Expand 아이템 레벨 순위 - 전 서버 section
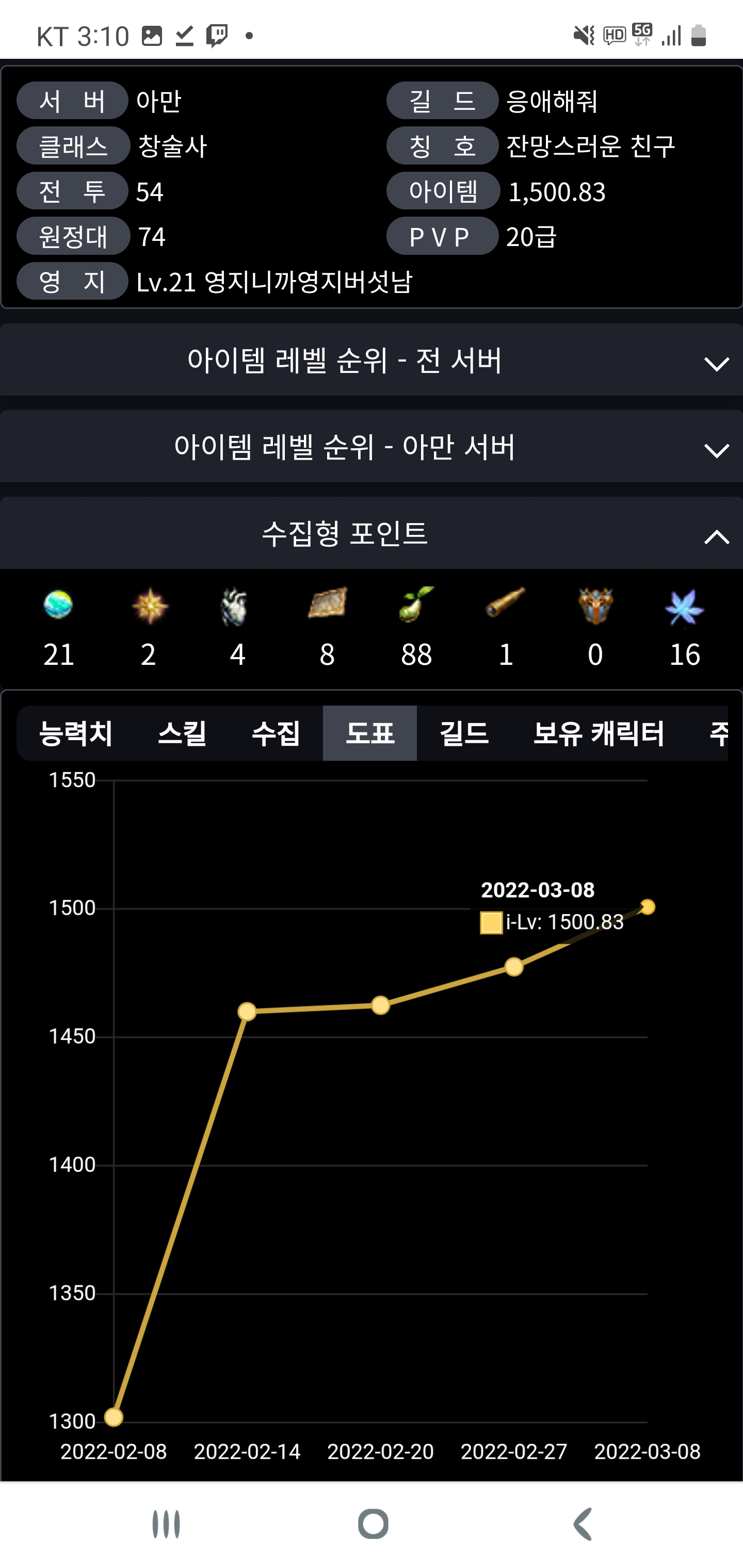Viewport: 743px width, 1568px height. (372, 361)
